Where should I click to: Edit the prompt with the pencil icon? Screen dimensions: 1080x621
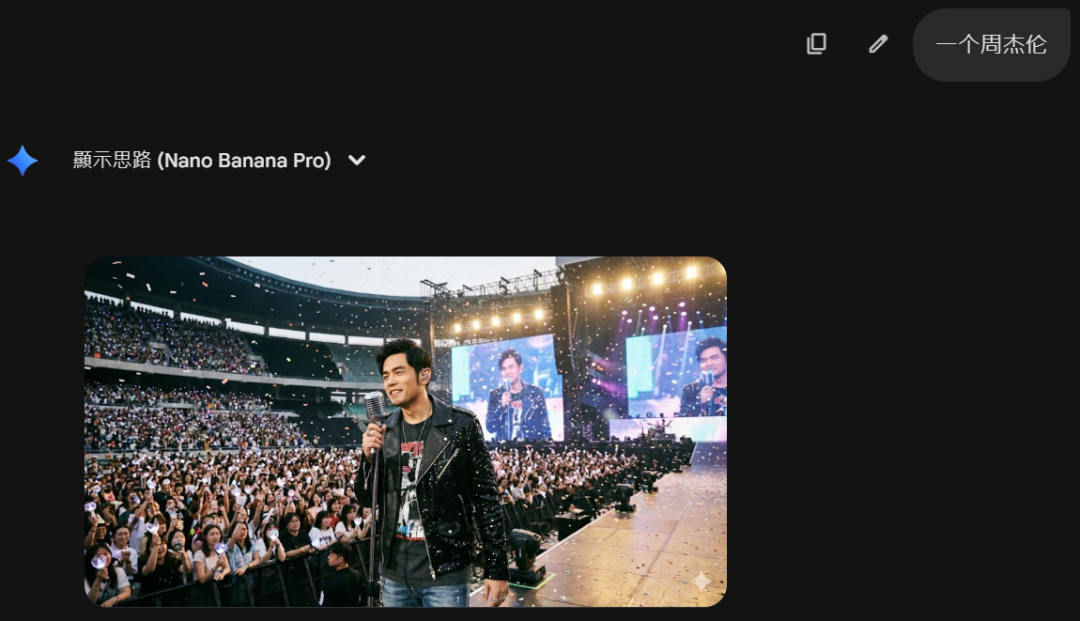[878, 44]
